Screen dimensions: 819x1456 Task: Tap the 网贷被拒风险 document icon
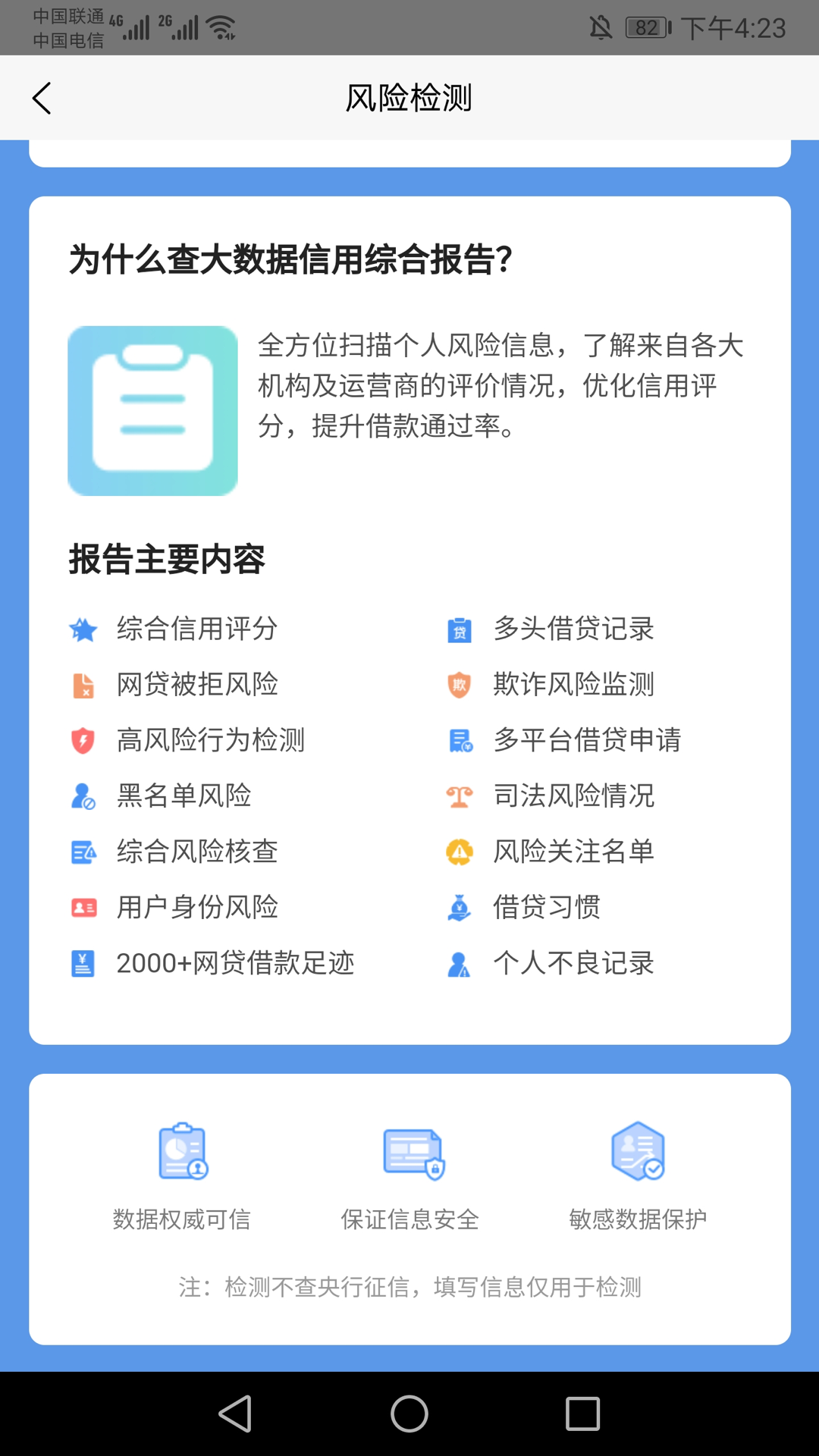(83, 685)
